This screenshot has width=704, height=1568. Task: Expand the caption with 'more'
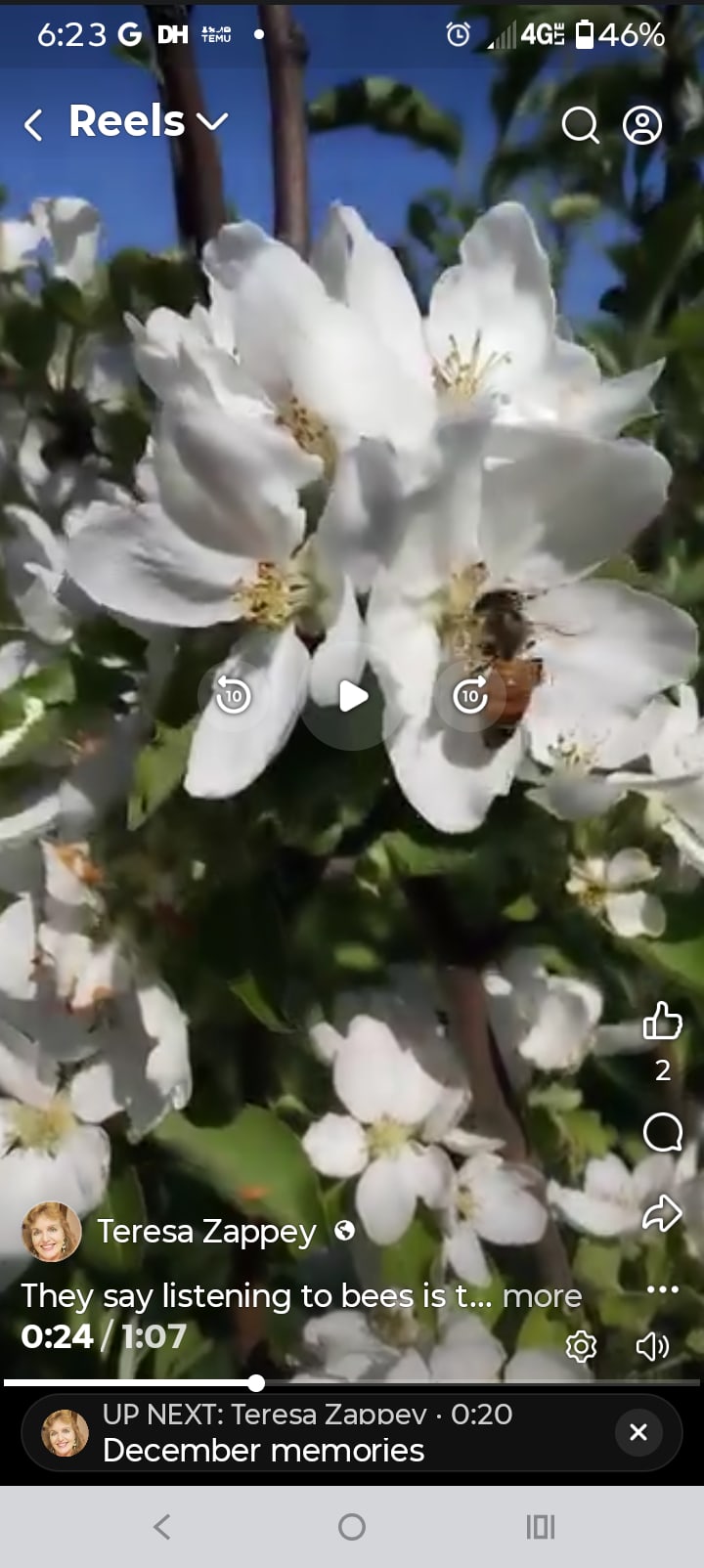(542, 1296)
